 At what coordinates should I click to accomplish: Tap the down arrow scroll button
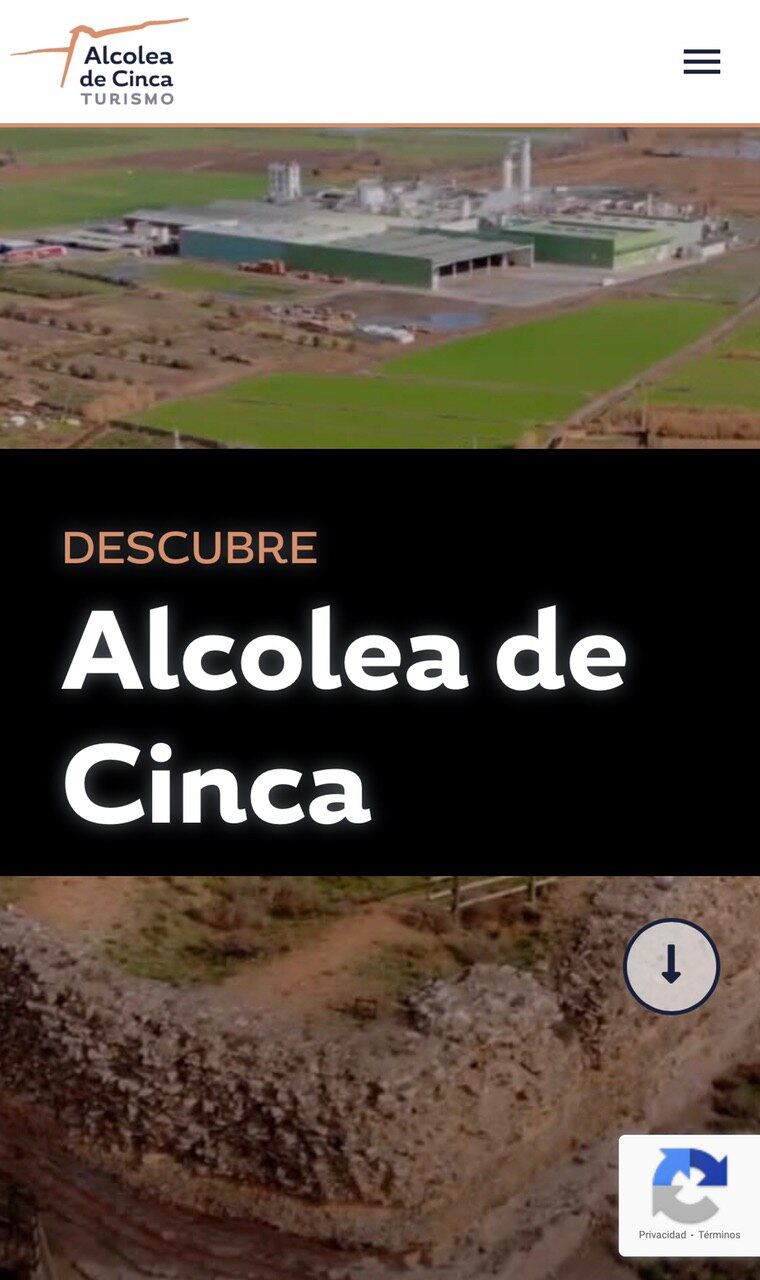(x=671, y=966)
